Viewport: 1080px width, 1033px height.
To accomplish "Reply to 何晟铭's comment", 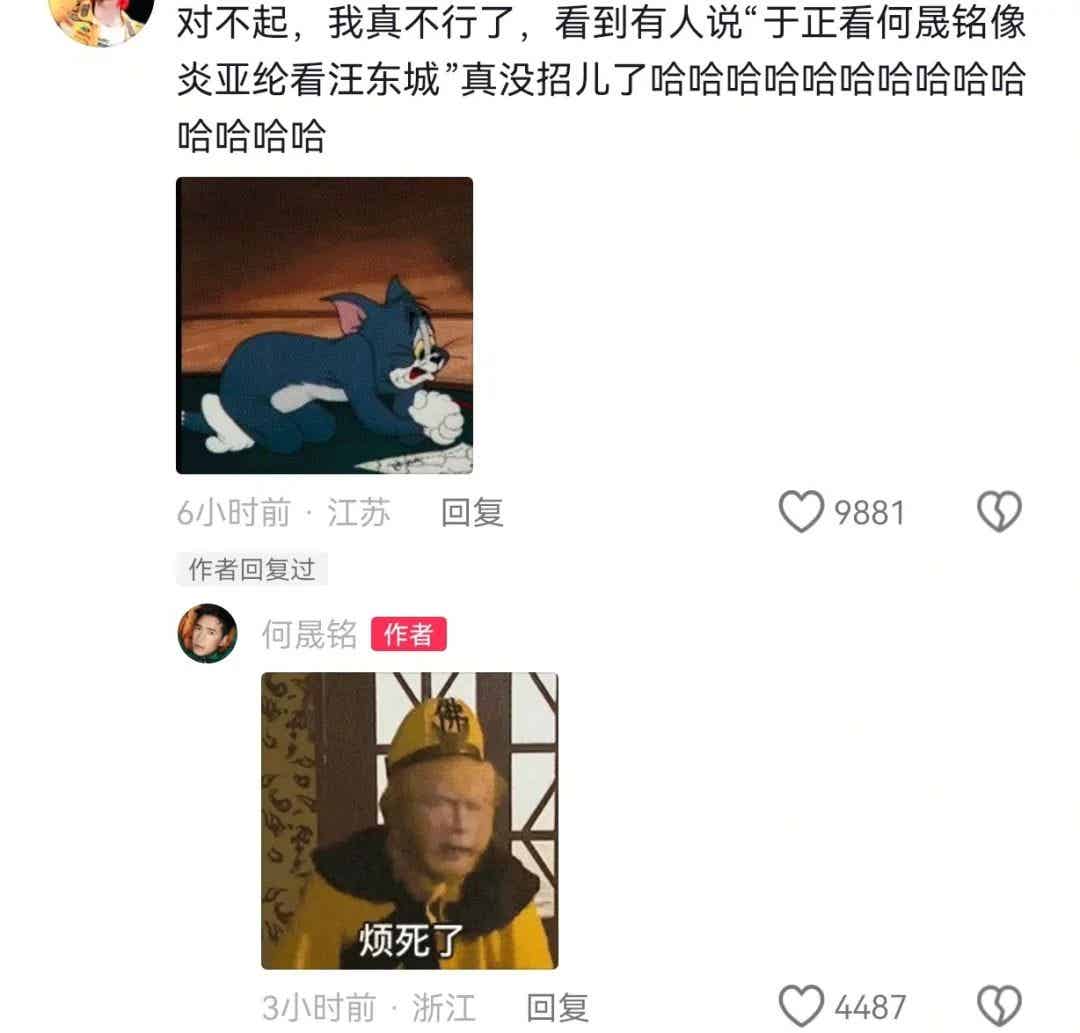I will (x=557, y=1007).
